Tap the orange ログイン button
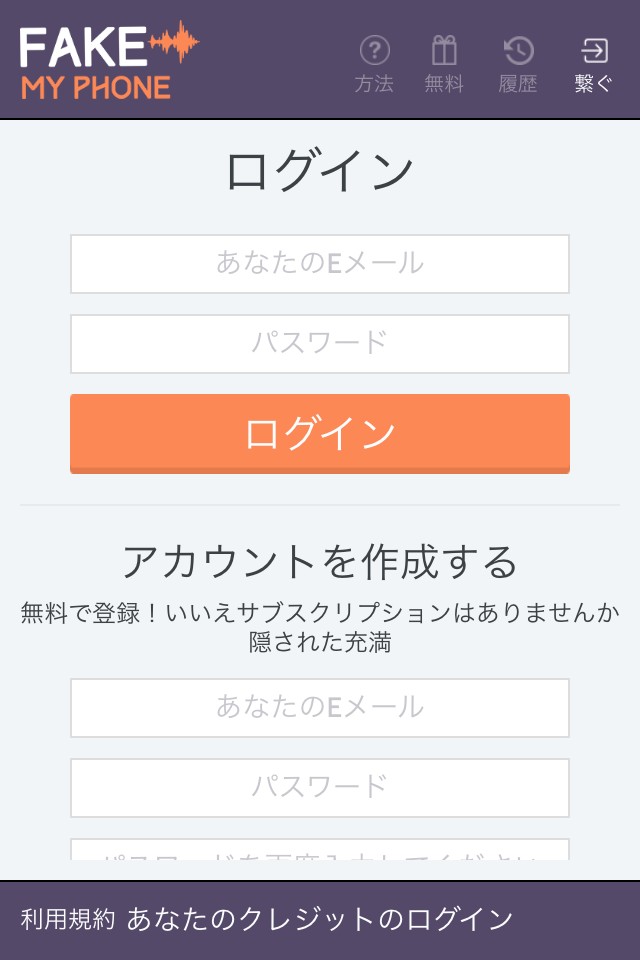 (320, 433)
